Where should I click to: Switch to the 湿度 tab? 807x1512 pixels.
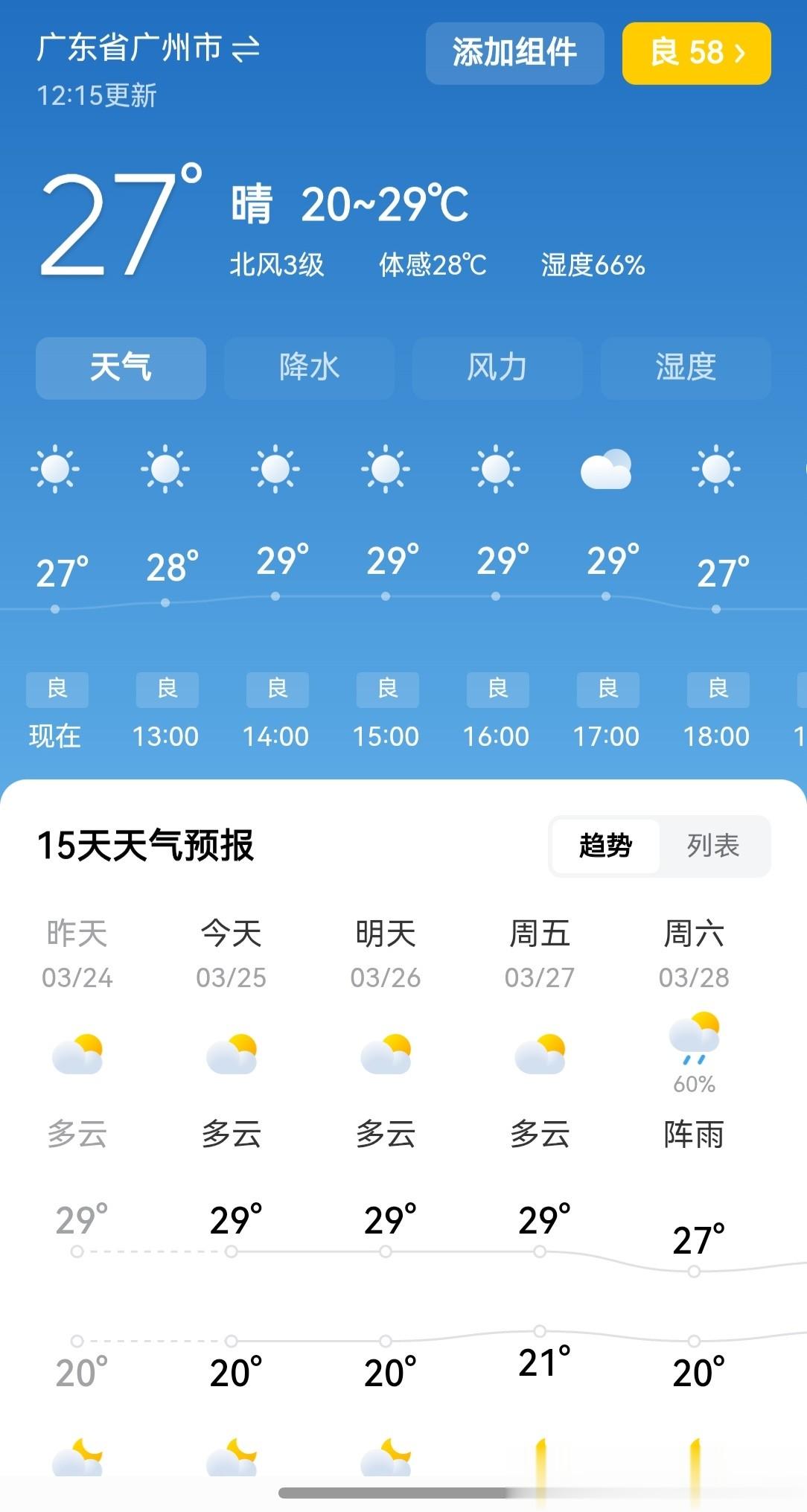686,368
